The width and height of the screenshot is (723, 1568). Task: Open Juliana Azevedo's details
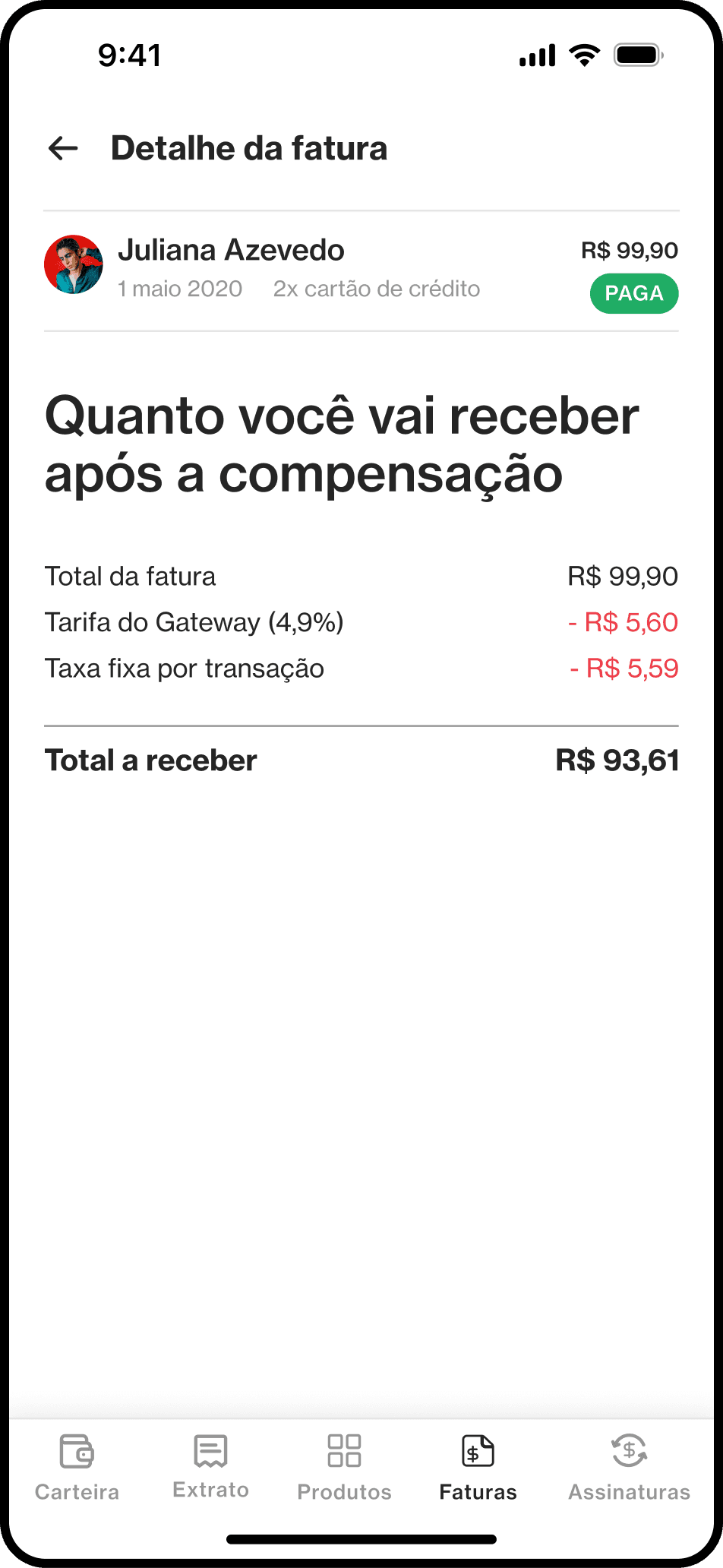(232, 249)
